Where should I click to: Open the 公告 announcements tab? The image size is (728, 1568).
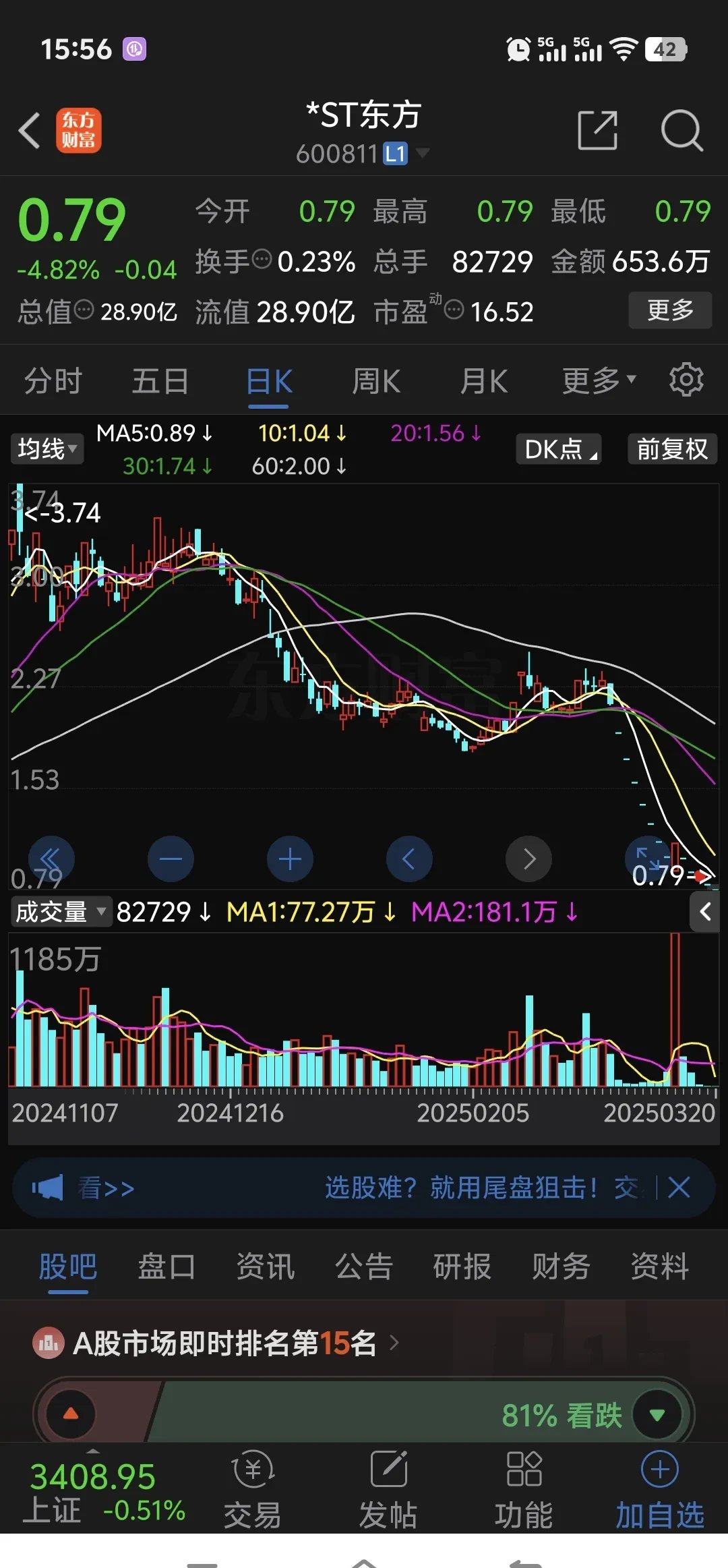[363, 1267]
